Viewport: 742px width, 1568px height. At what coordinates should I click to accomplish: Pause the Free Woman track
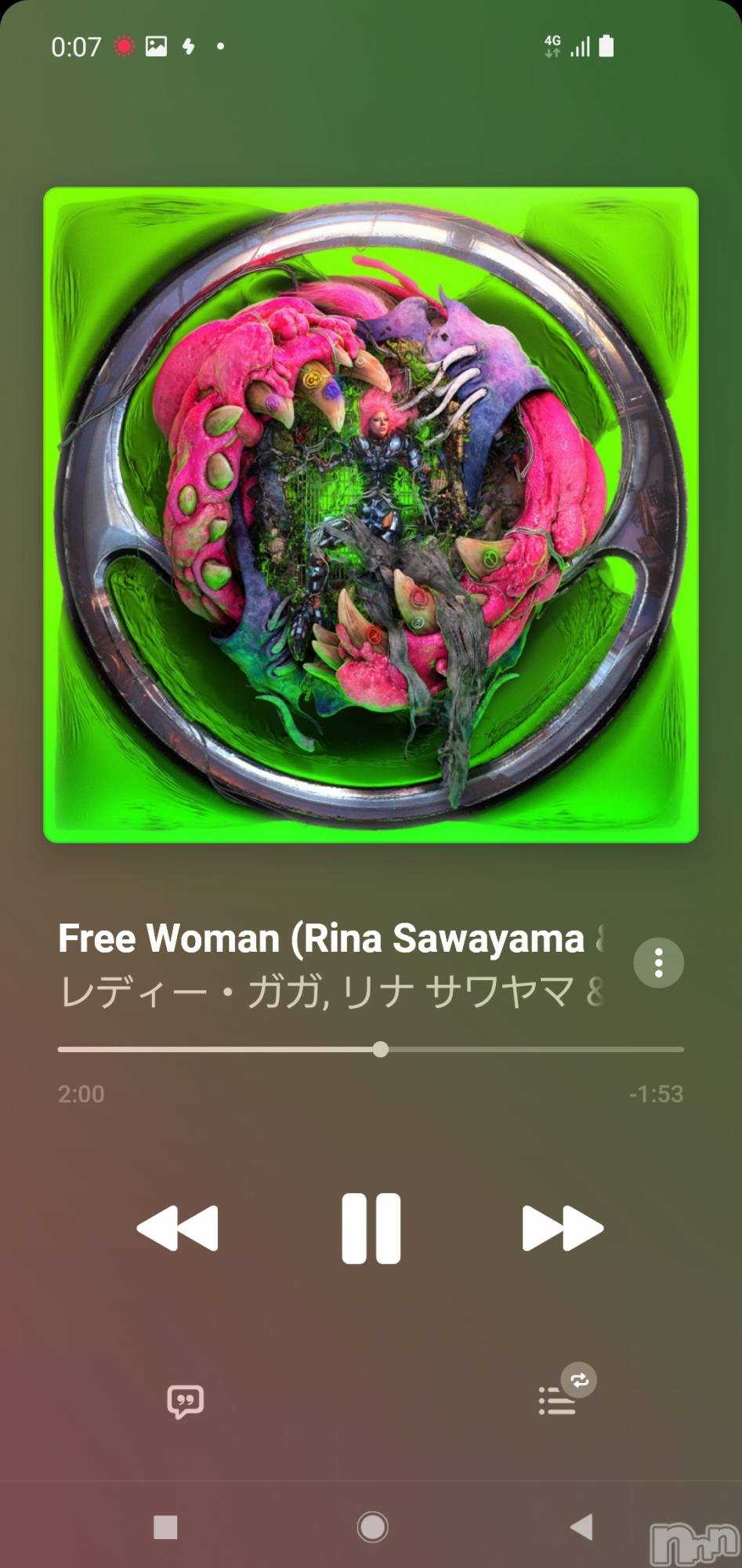pyautogui.click(x=371, y=1229)
